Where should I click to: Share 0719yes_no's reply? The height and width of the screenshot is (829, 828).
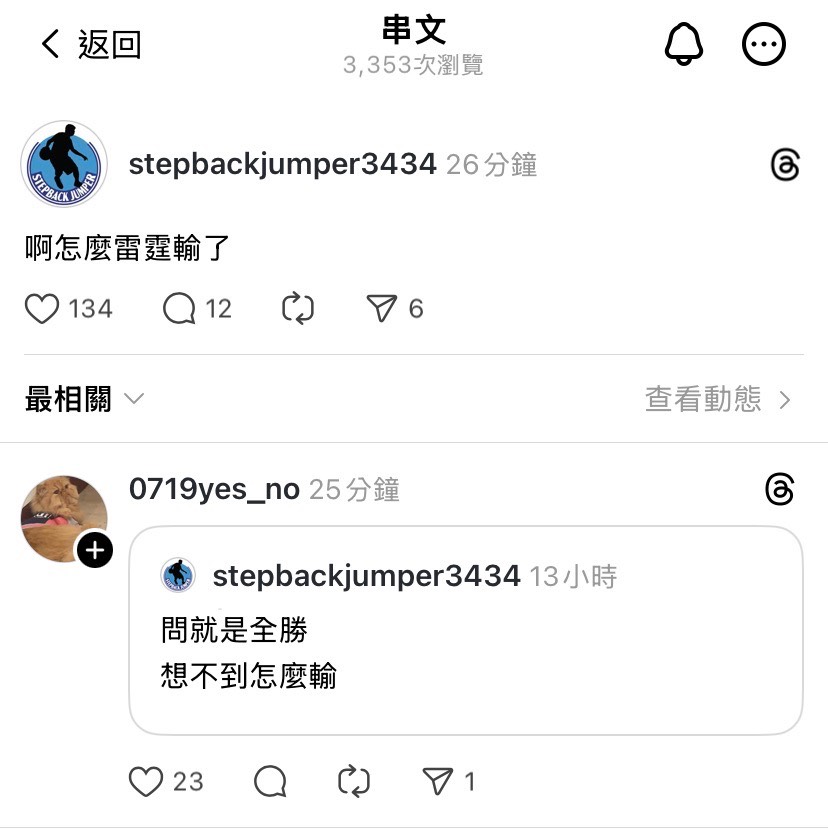point(438,781)
